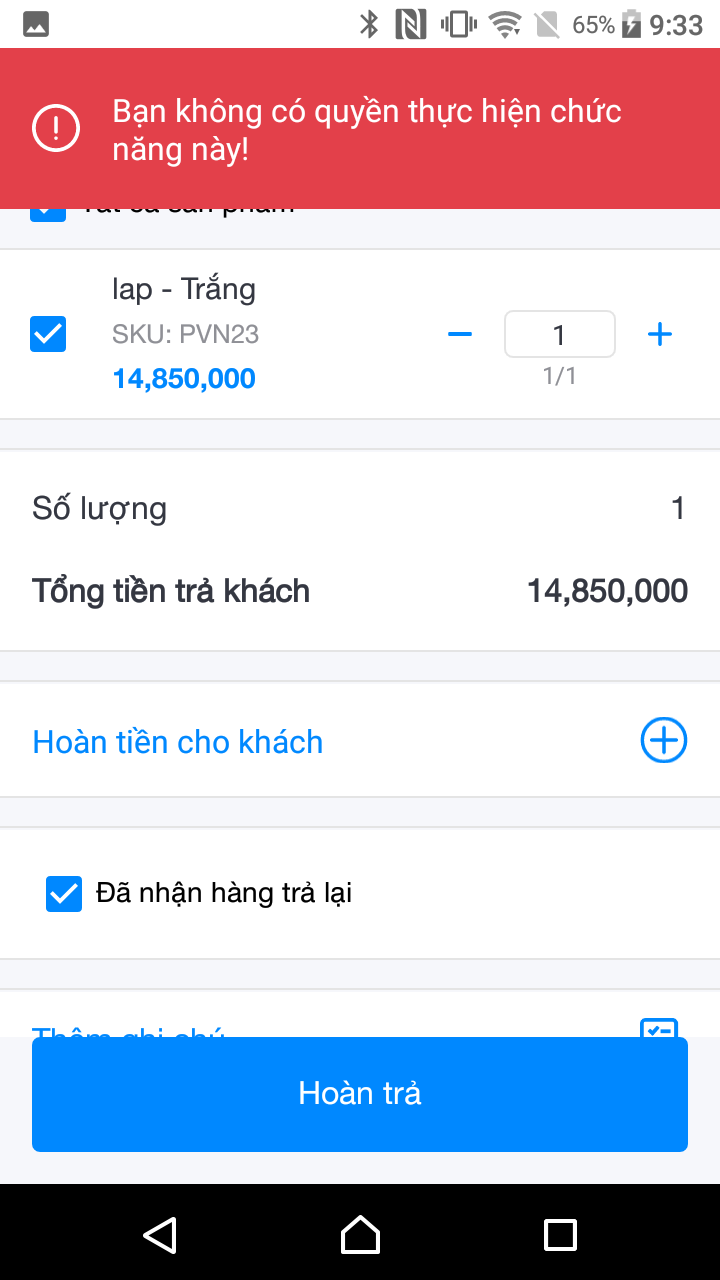720x1280 pixels.
Task: Uncheck Đã nhận hàng trả lại
Action: pos(64,893)
